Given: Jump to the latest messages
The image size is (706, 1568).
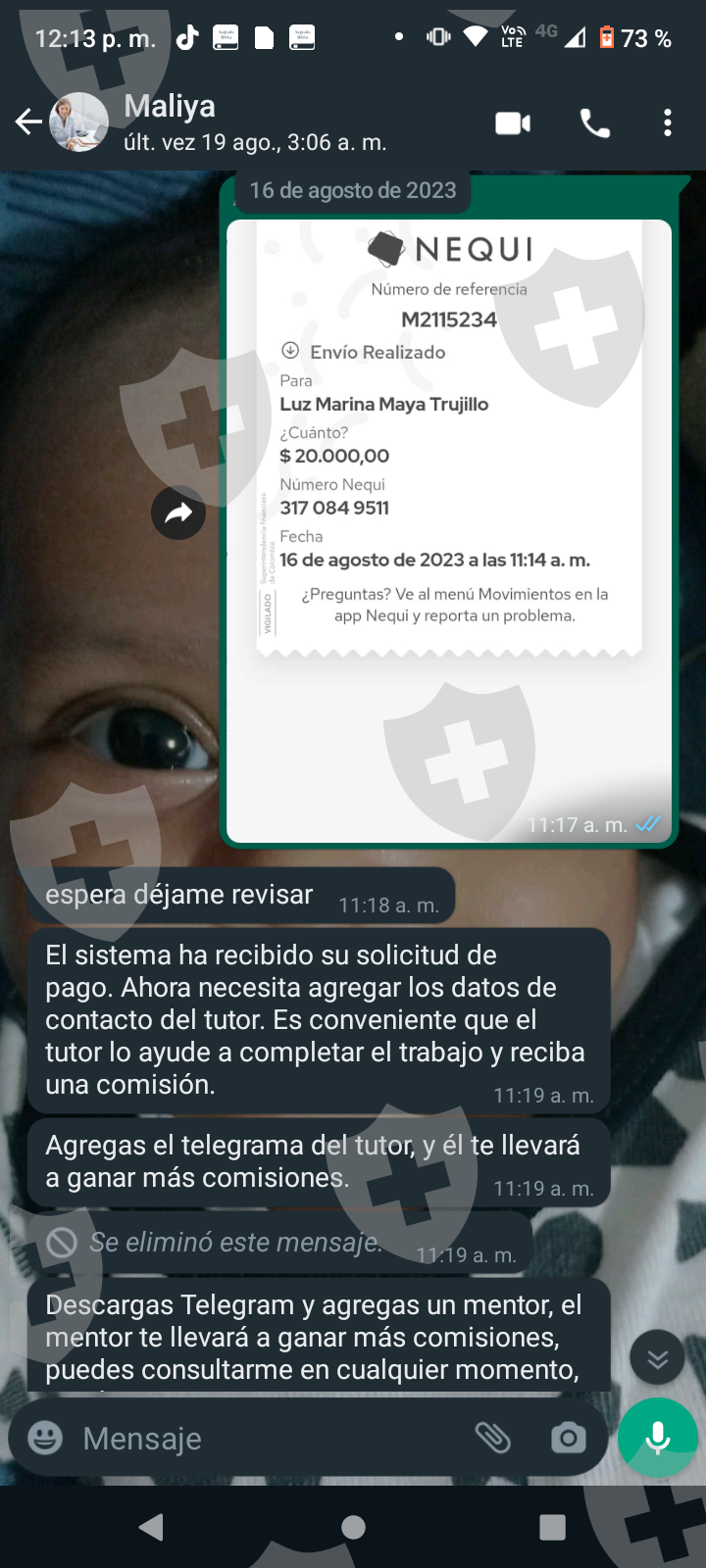Looking at the screenshot, I should point(658,1358).
